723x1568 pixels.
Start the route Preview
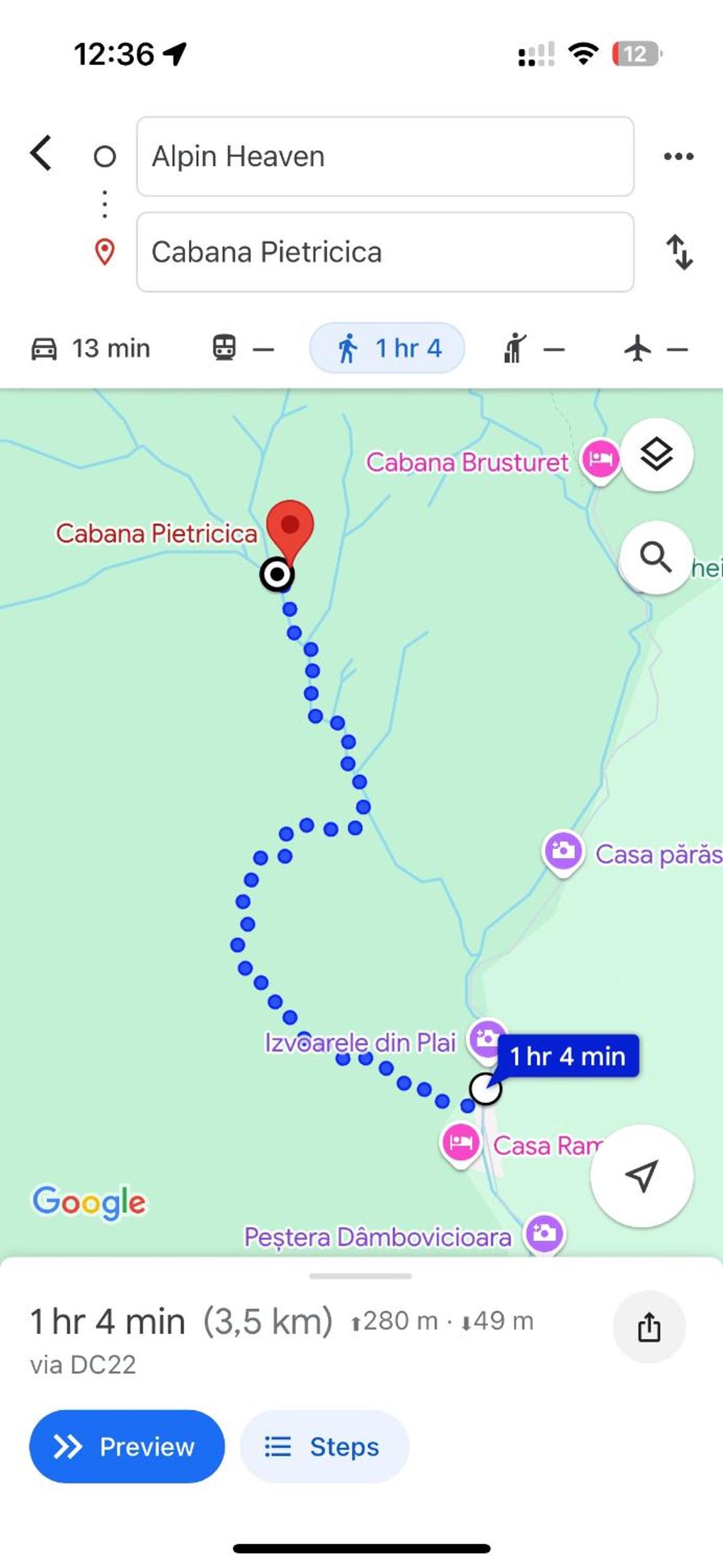(x=127, y=1446)
